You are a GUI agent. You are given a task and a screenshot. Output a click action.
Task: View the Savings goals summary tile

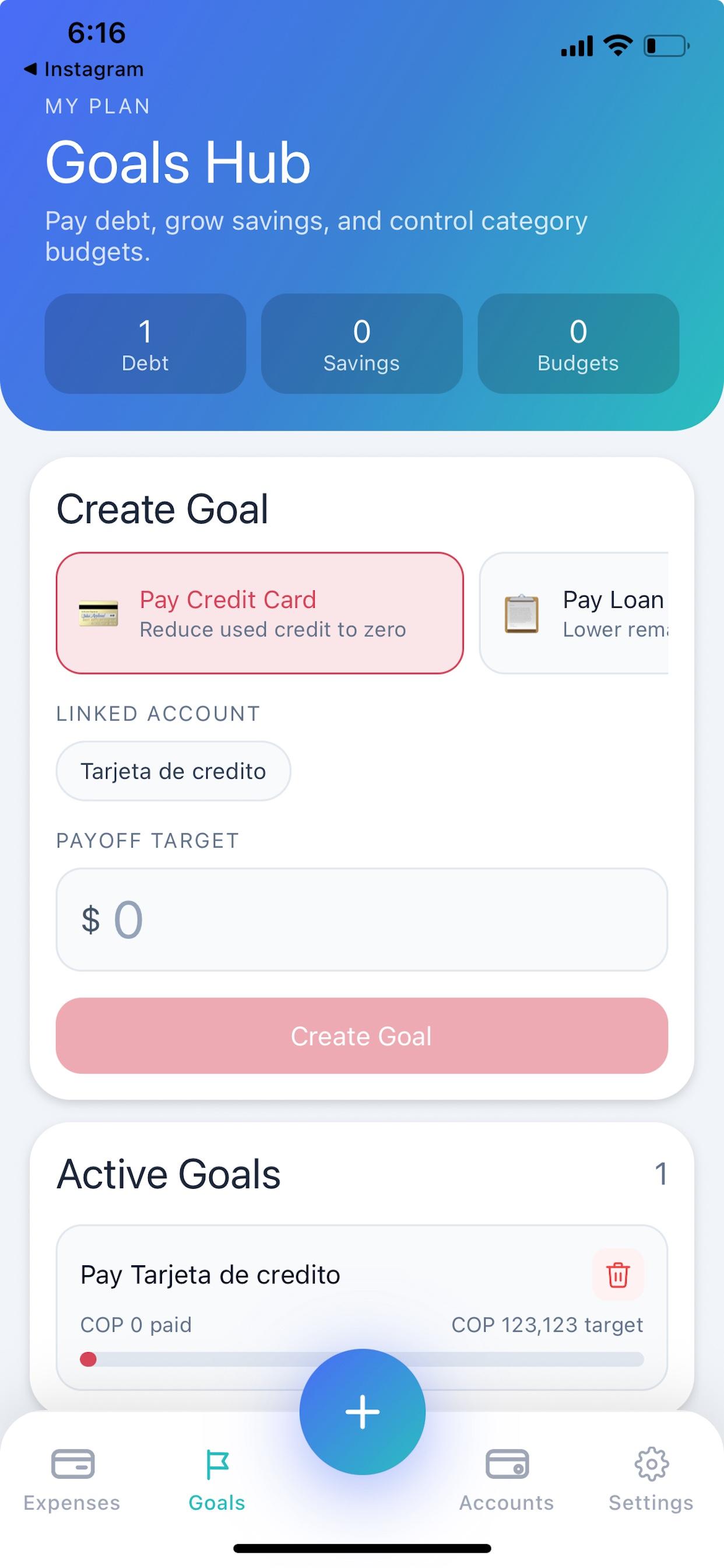[x=362, y=344]
